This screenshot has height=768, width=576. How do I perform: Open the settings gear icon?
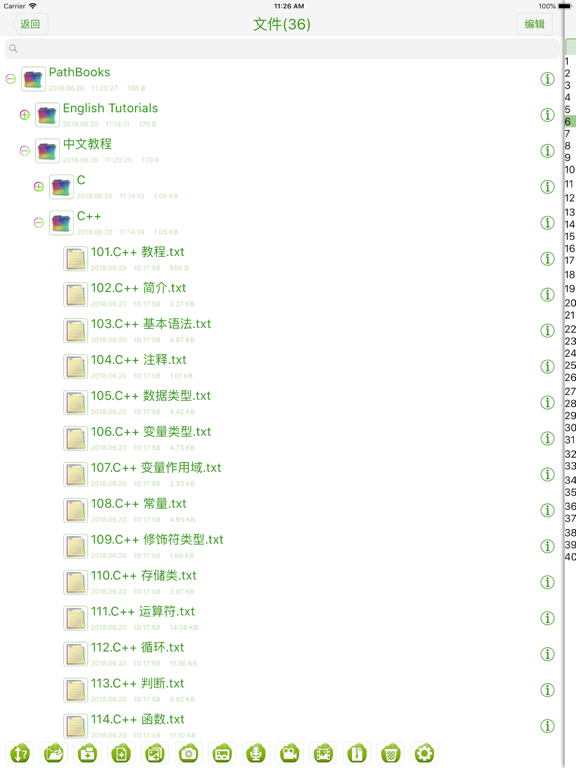pos(424,753)
